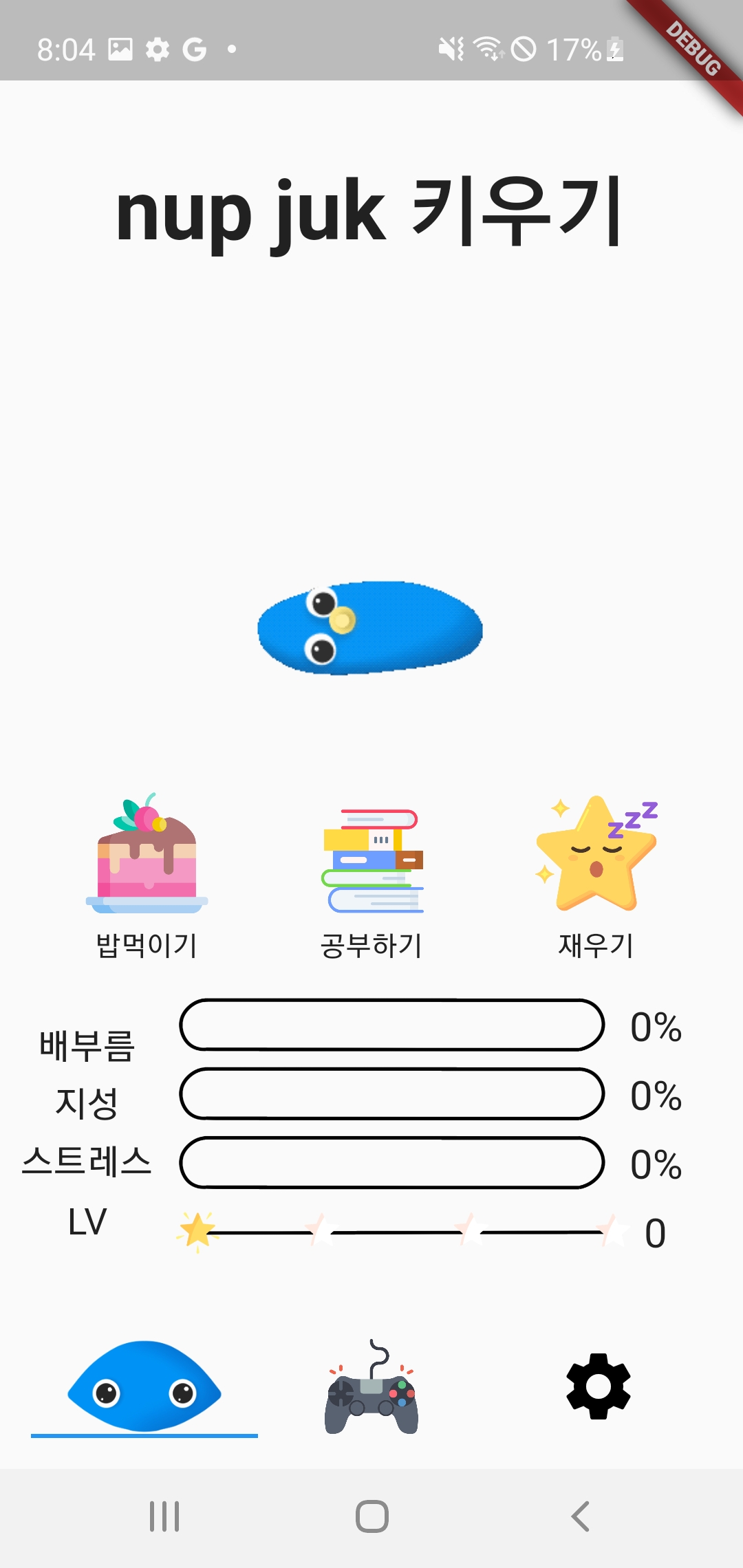Tap the 스트레스 progress bar
Image resolution: width=743 pixels, height=1568 pixels.
pos(391,1162)
